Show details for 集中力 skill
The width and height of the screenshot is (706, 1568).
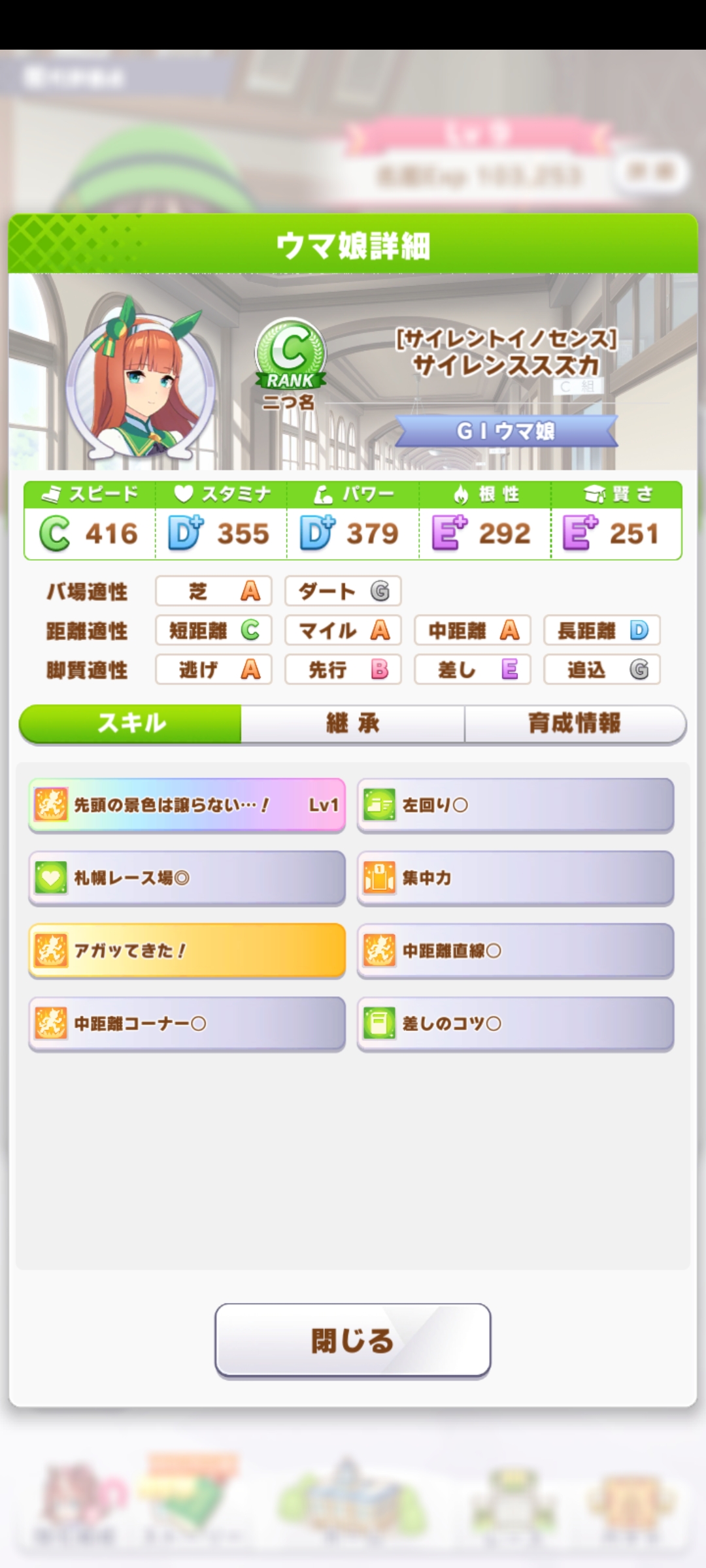pos(515,877)
